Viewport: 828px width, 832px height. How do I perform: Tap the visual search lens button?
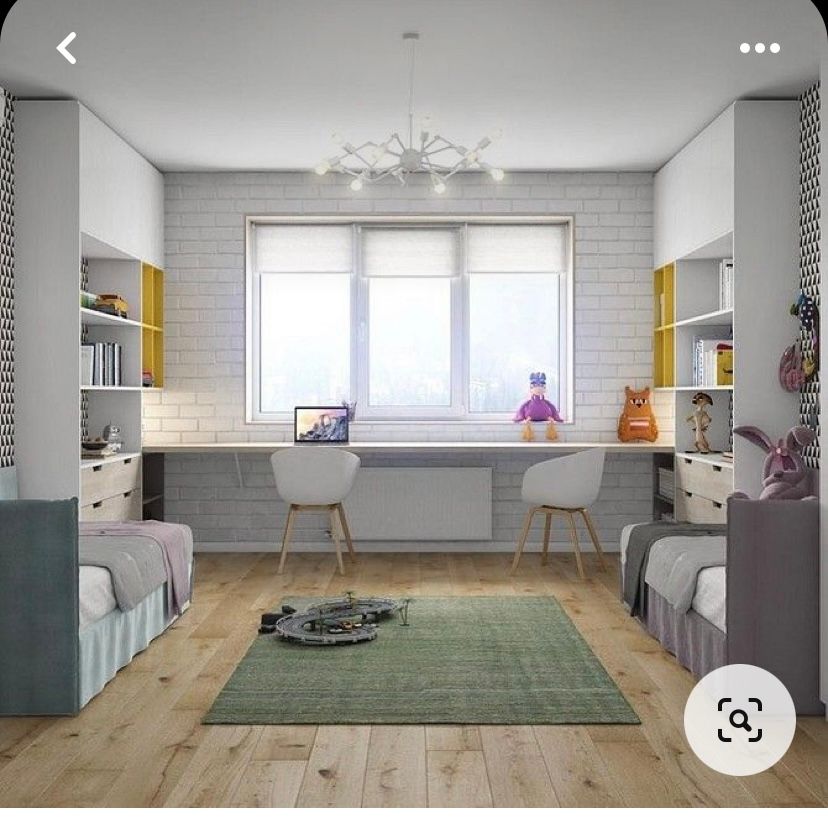pos(739,719)
